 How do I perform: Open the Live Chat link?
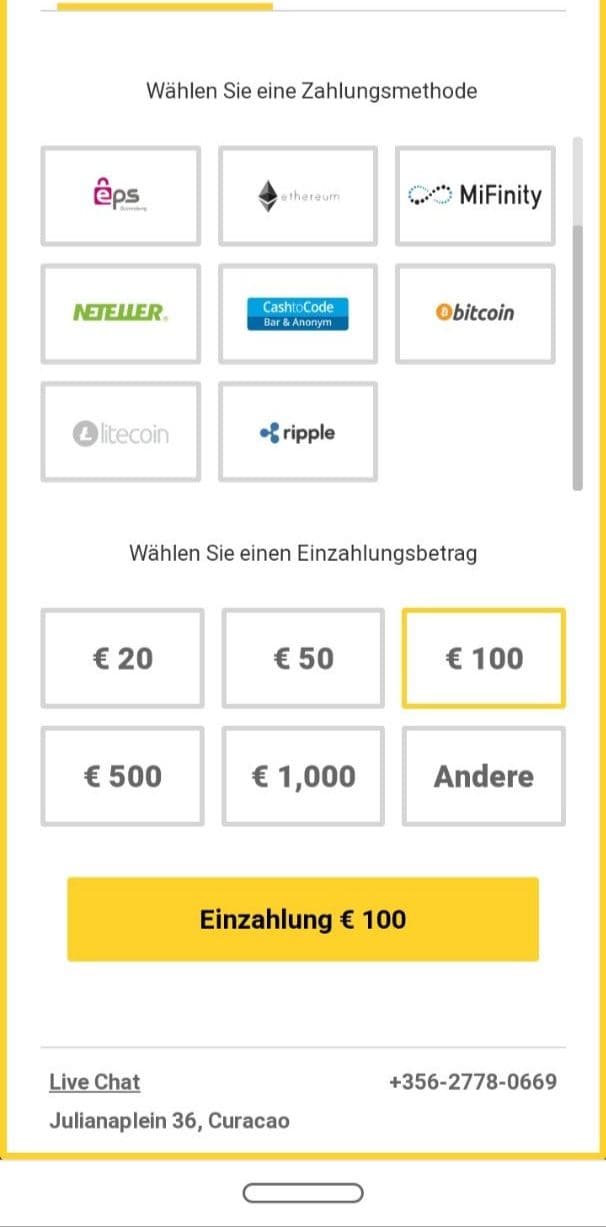[95, 1082]
